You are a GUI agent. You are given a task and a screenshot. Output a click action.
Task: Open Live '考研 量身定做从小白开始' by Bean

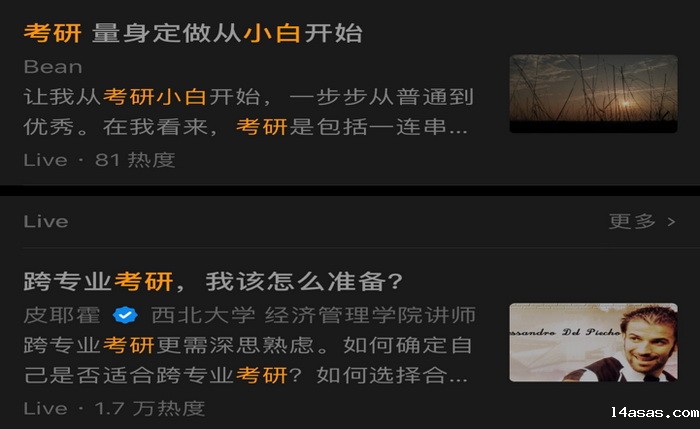pyautogui.click(x=193, y=33)
